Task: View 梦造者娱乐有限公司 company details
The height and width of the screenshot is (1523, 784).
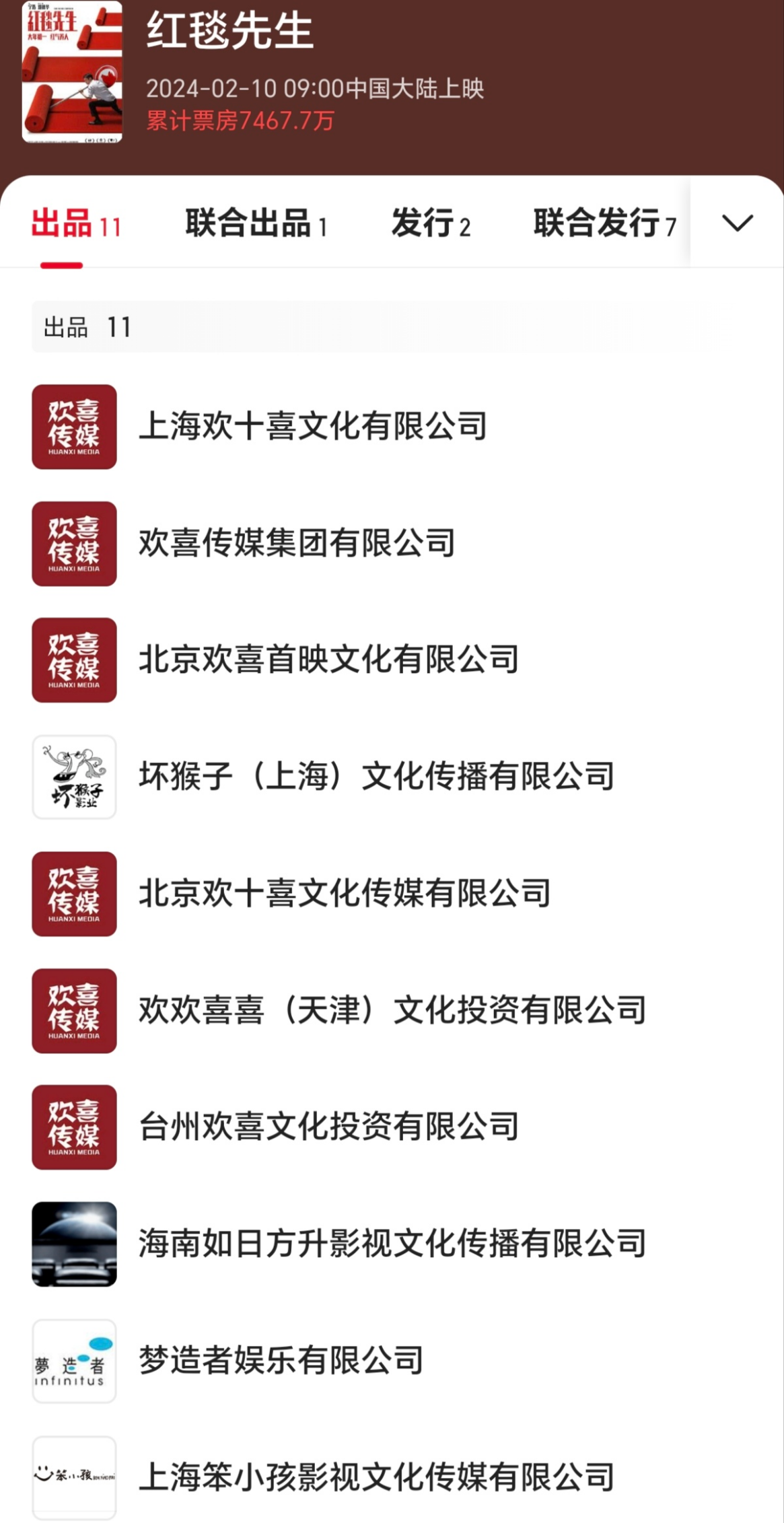Action: click(x=281, y=1361)
